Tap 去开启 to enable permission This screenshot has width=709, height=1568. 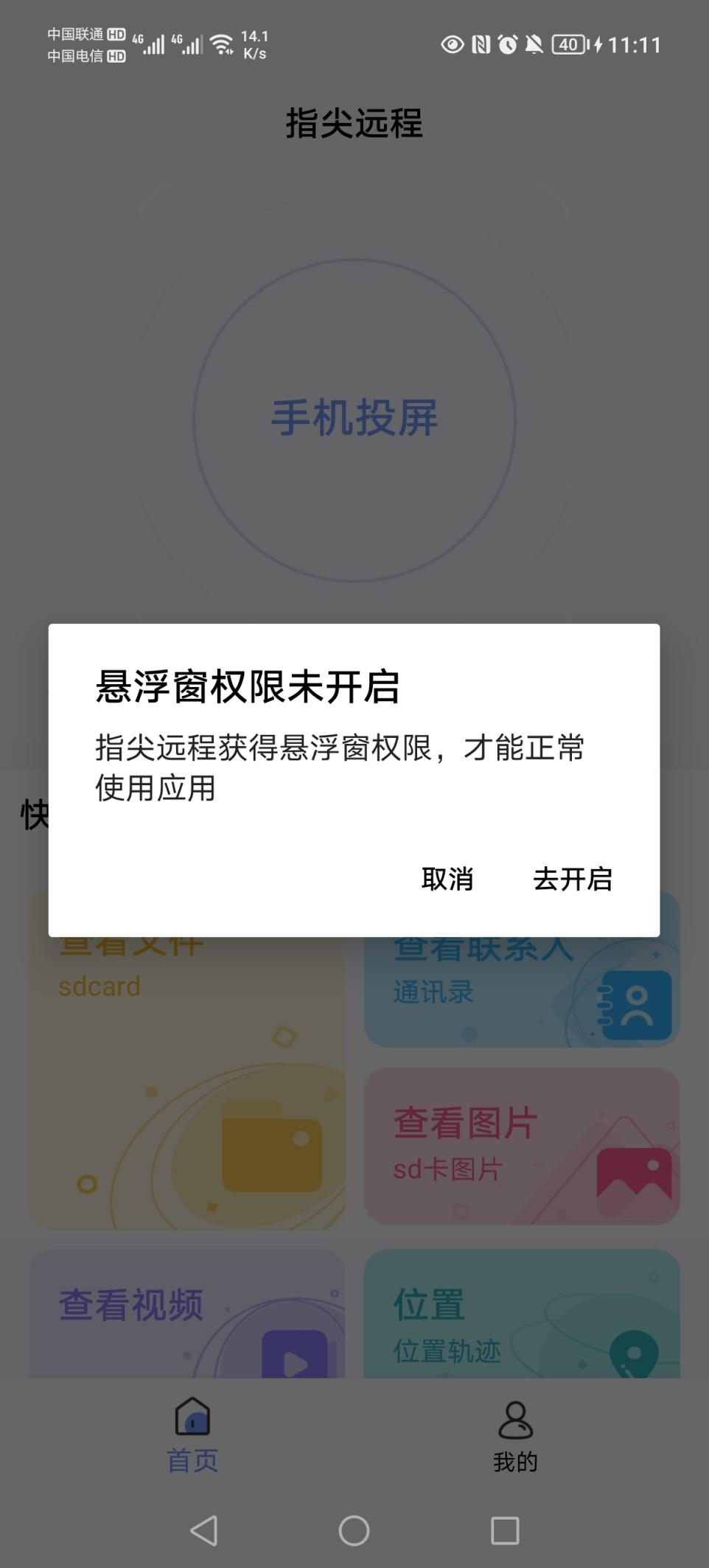573,879
